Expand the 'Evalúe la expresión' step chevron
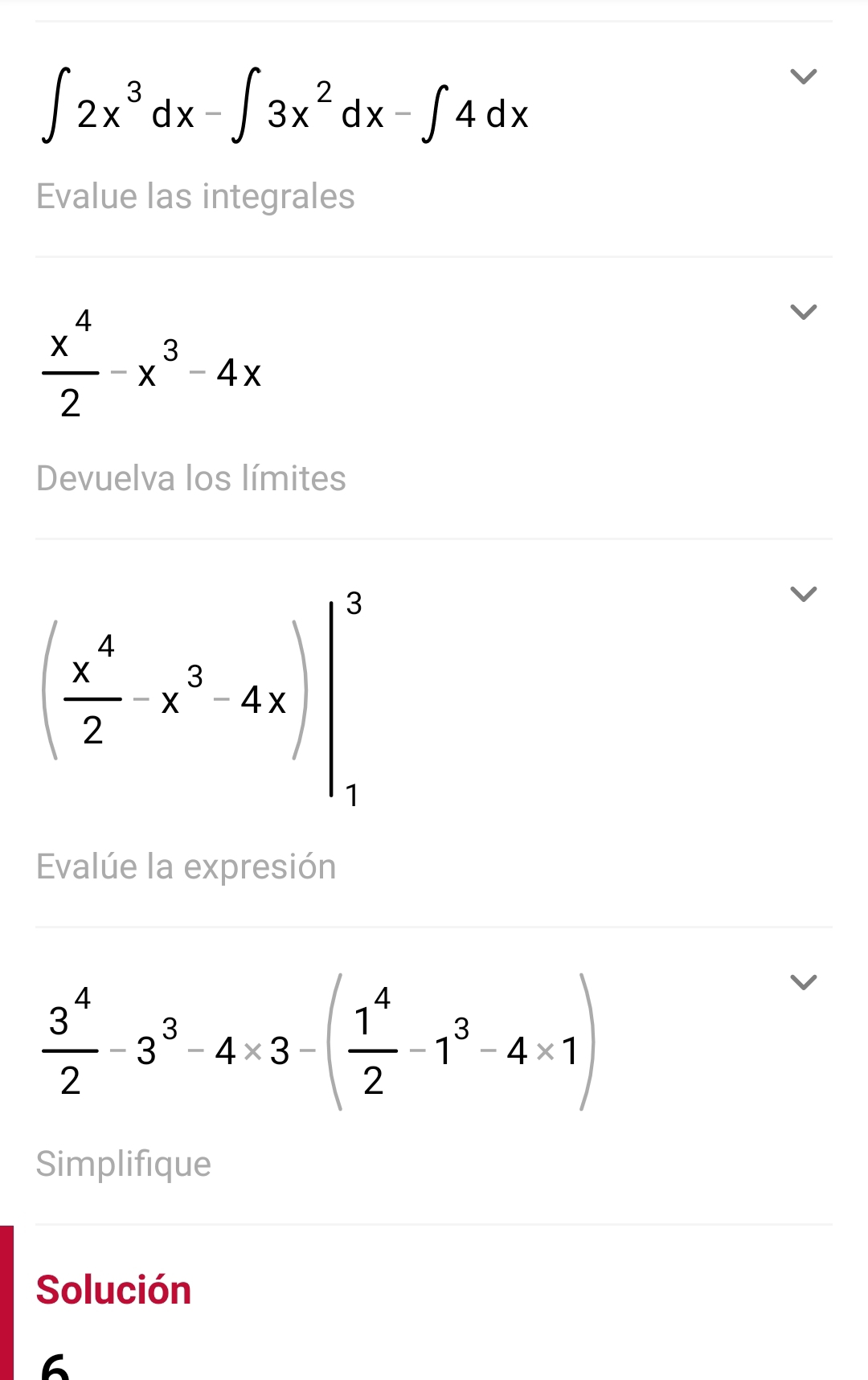 (x=804, y=593)
